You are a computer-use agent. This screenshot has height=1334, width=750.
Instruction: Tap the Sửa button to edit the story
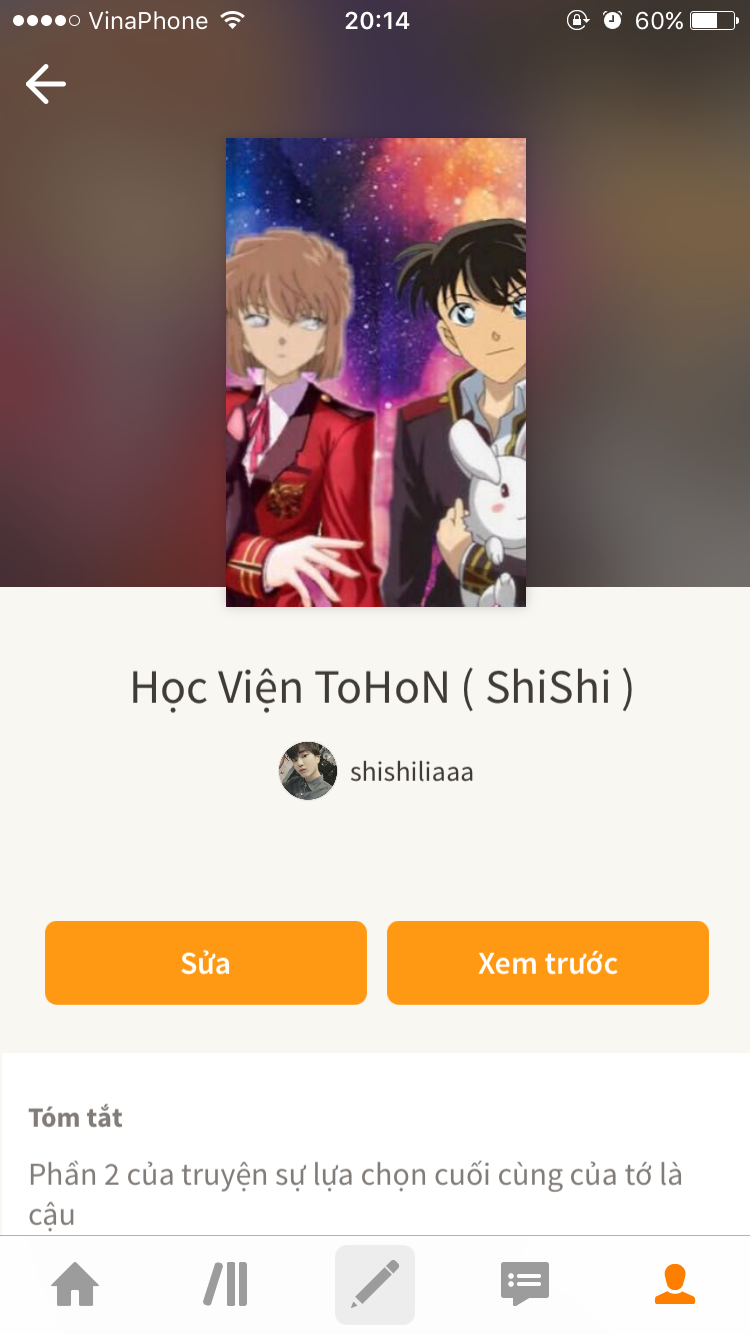pyautogui.click(x=206, y=963)
